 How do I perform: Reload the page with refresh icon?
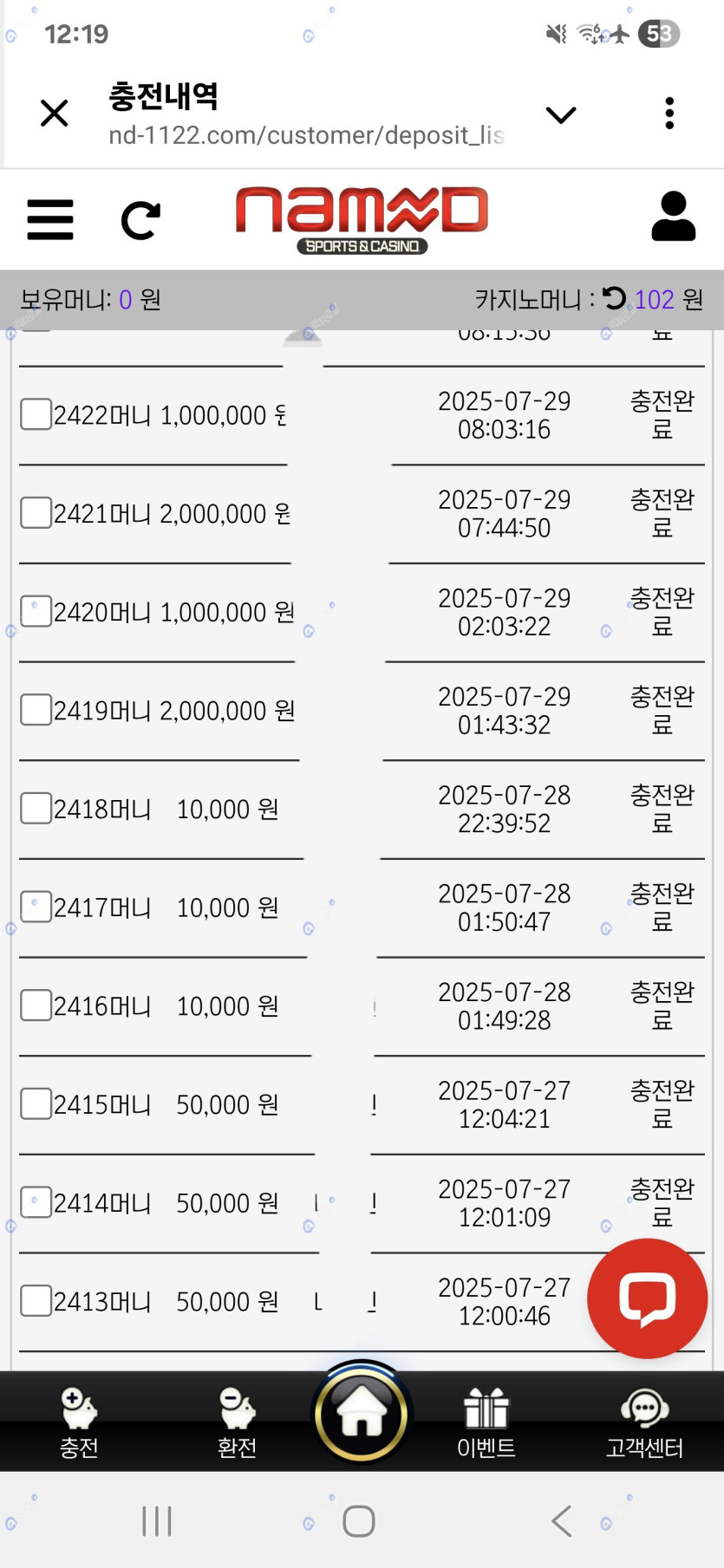click(x=140, y=220)
